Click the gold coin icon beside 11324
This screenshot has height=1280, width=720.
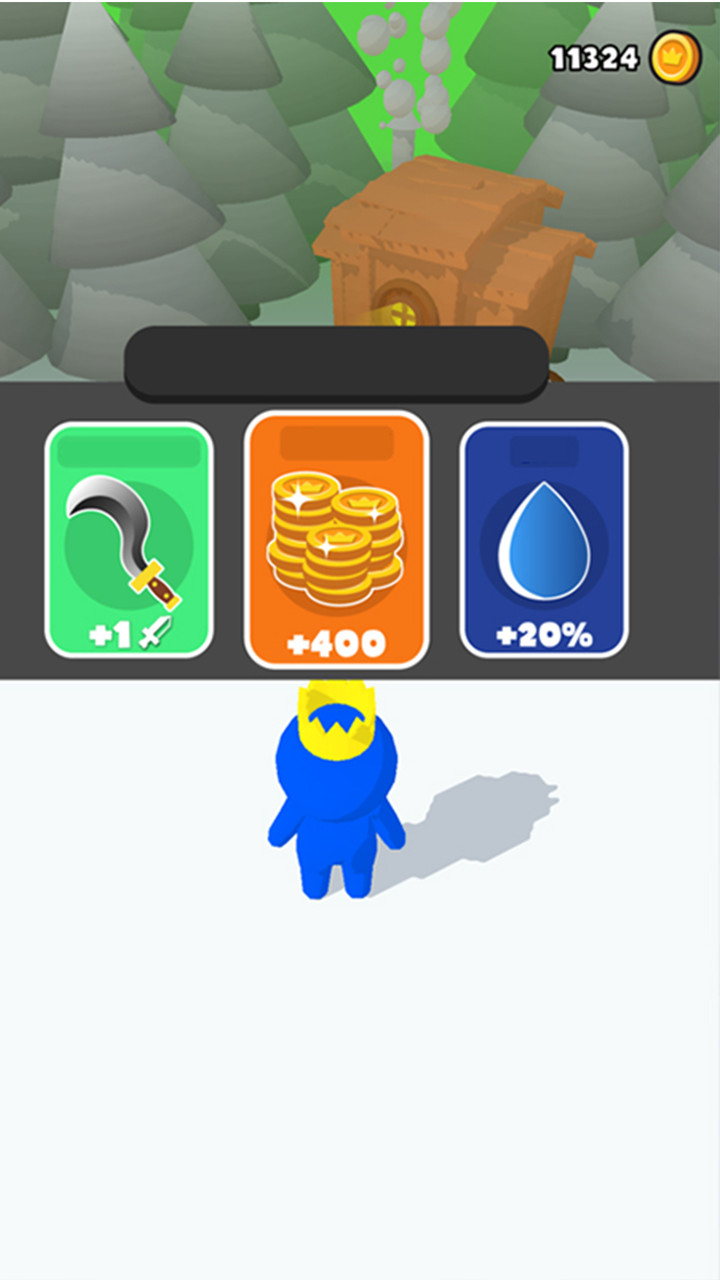pyautogui.click(x=672, y=55)
